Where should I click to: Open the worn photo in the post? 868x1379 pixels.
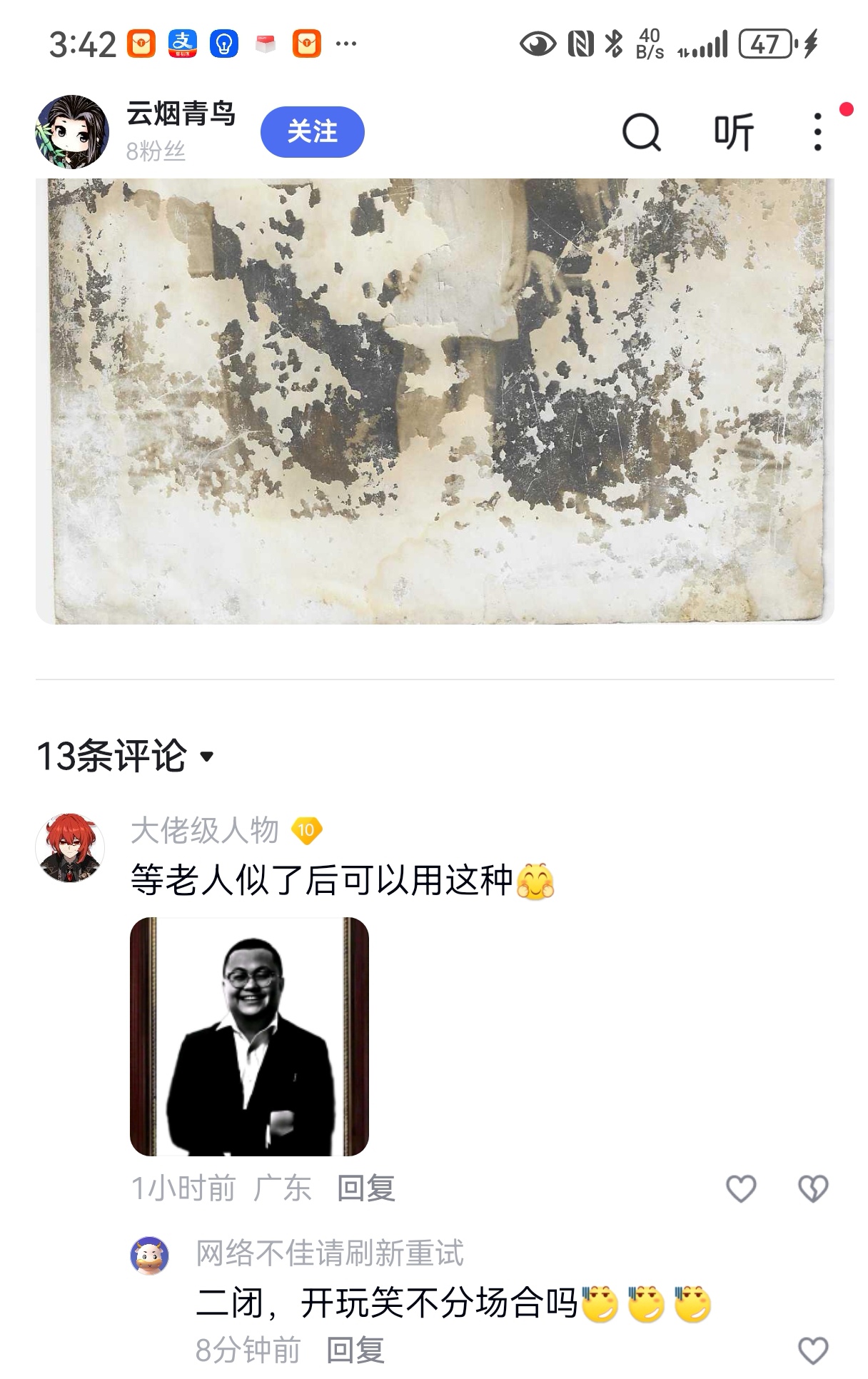point(434,400)
